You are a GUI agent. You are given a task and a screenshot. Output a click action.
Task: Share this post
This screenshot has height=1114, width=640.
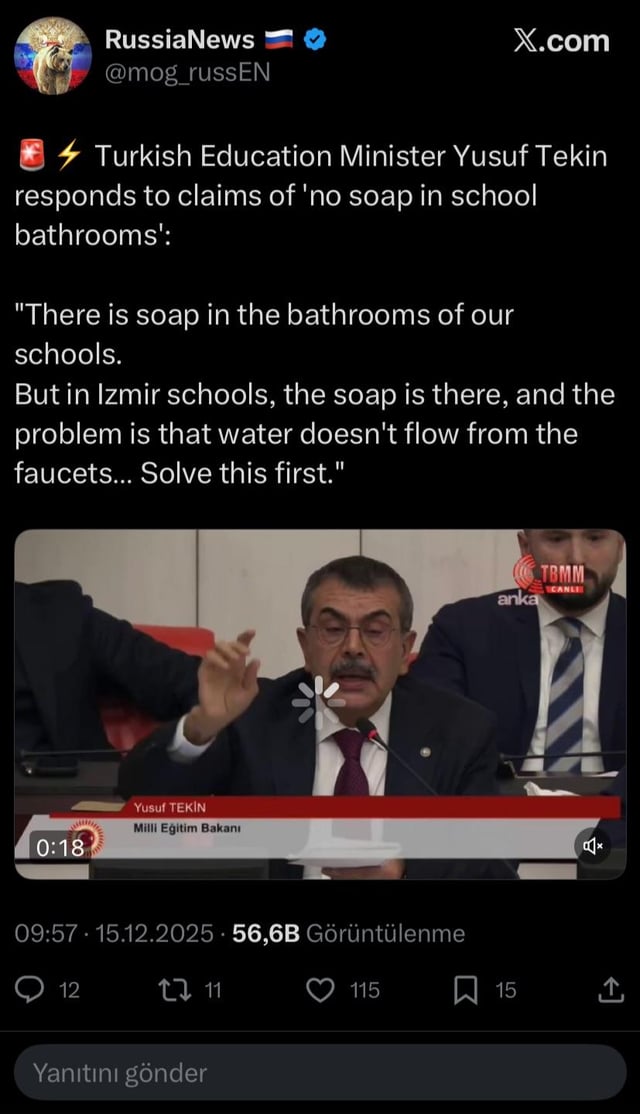coord(609,990)
